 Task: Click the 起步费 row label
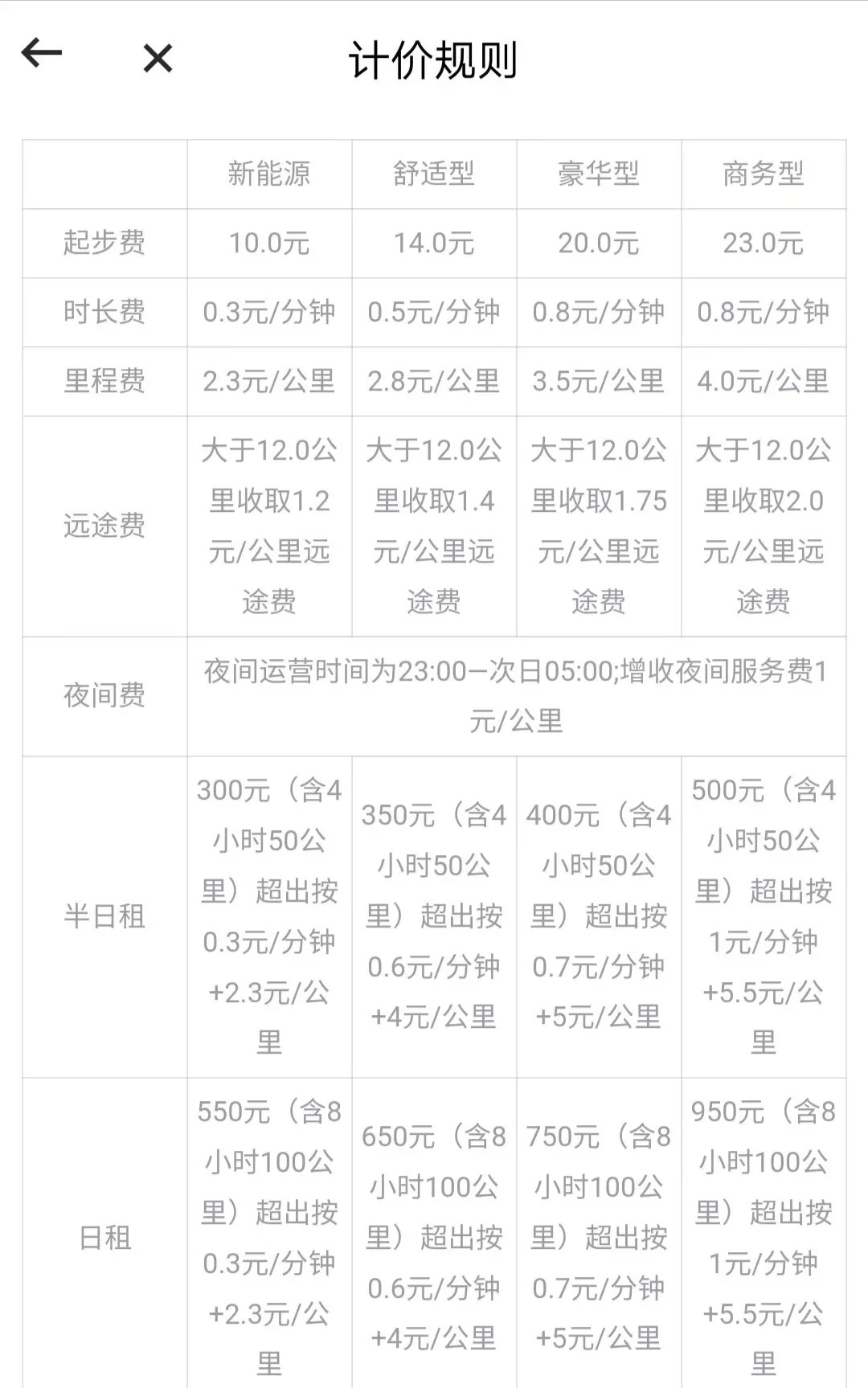pyautogui.click(x=104, y=243)
